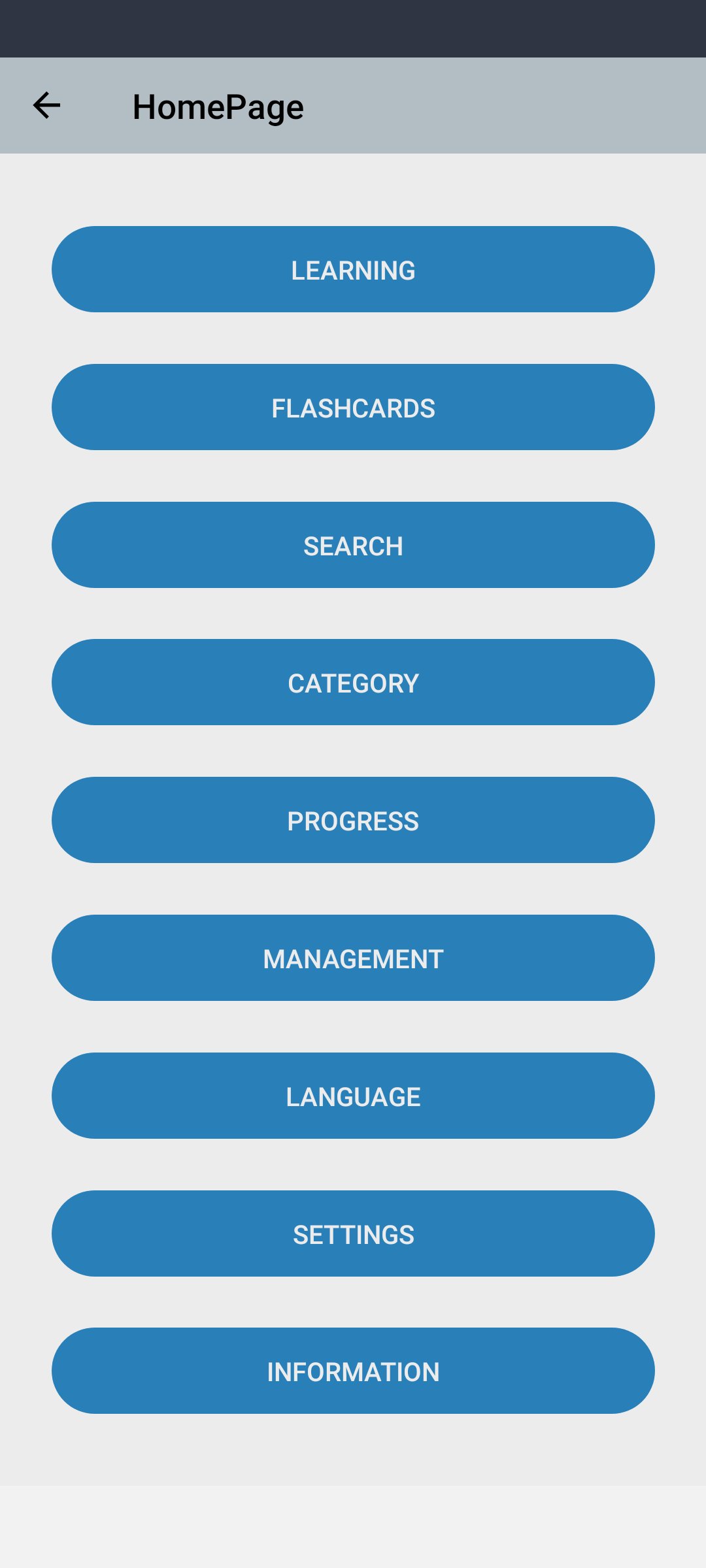The width and height of the screenshot is (706, 1568).
Task: Browse topics via CATEGORY
Action: pyautogui.click(x=353, y=683)
